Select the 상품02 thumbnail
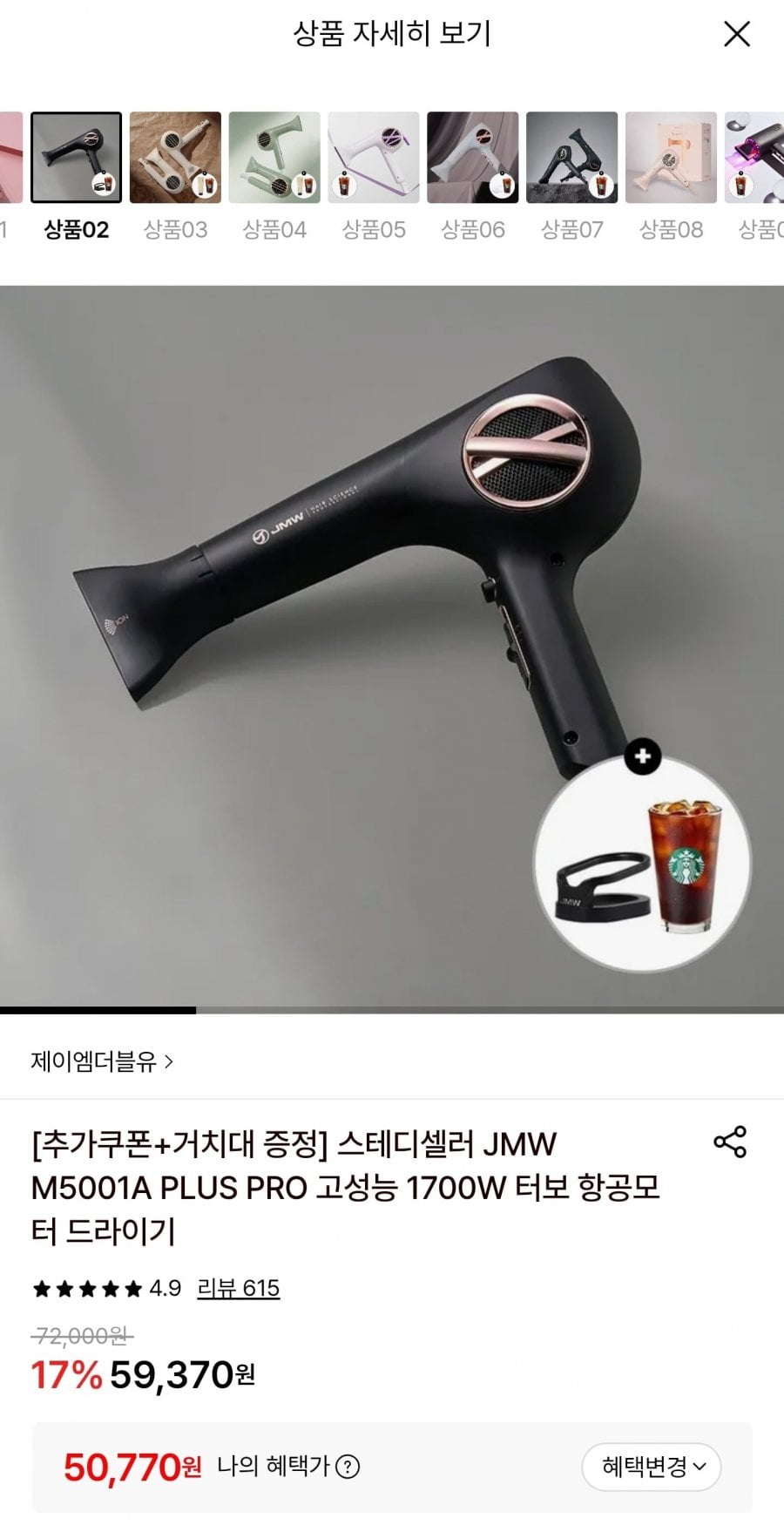The image size is (784, 1532). (x=76, y=158)
